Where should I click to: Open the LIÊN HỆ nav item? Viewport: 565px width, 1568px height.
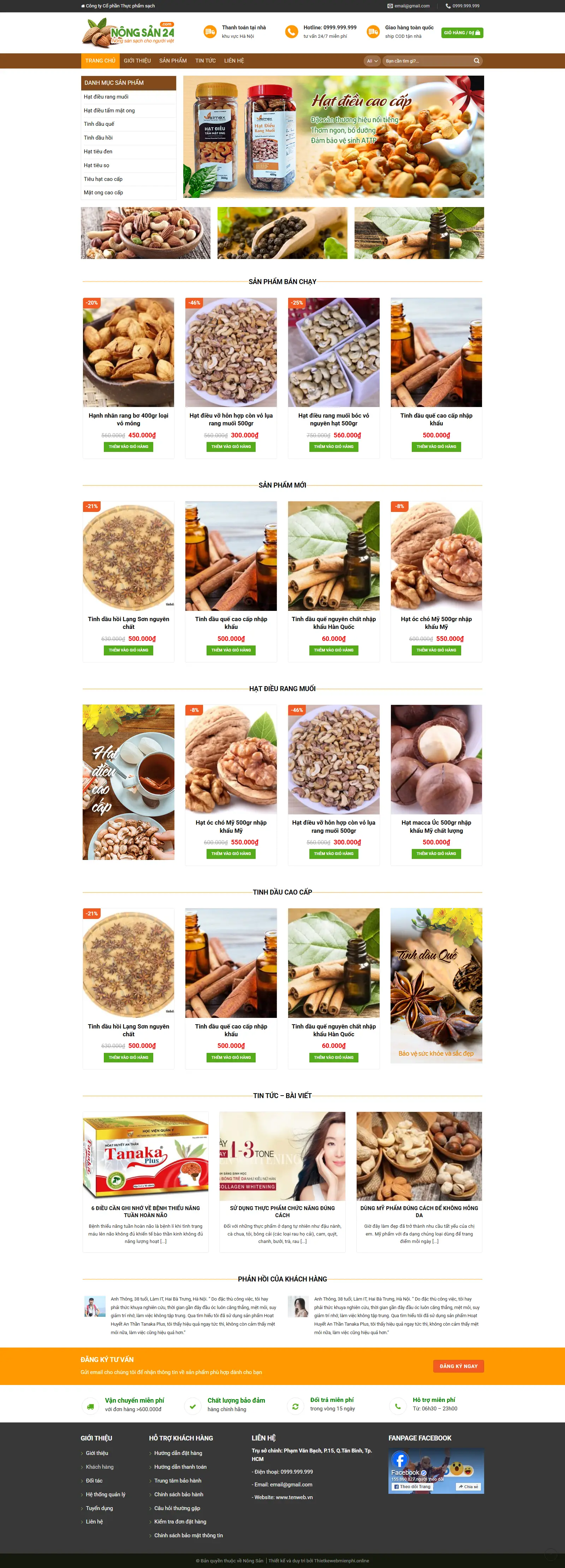pyautogui.click(x=233, y=61)
